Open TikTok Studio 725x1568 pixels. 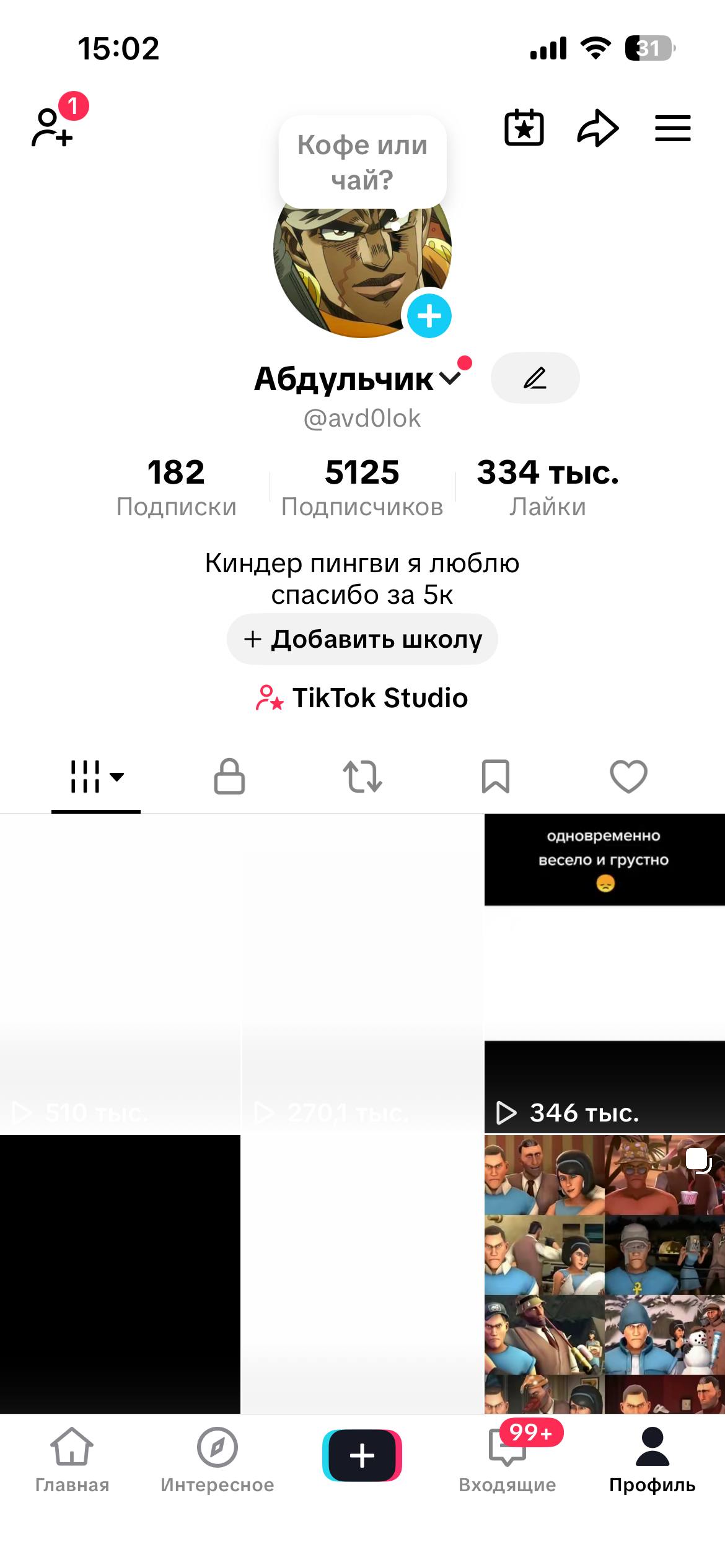coord(362,698)
